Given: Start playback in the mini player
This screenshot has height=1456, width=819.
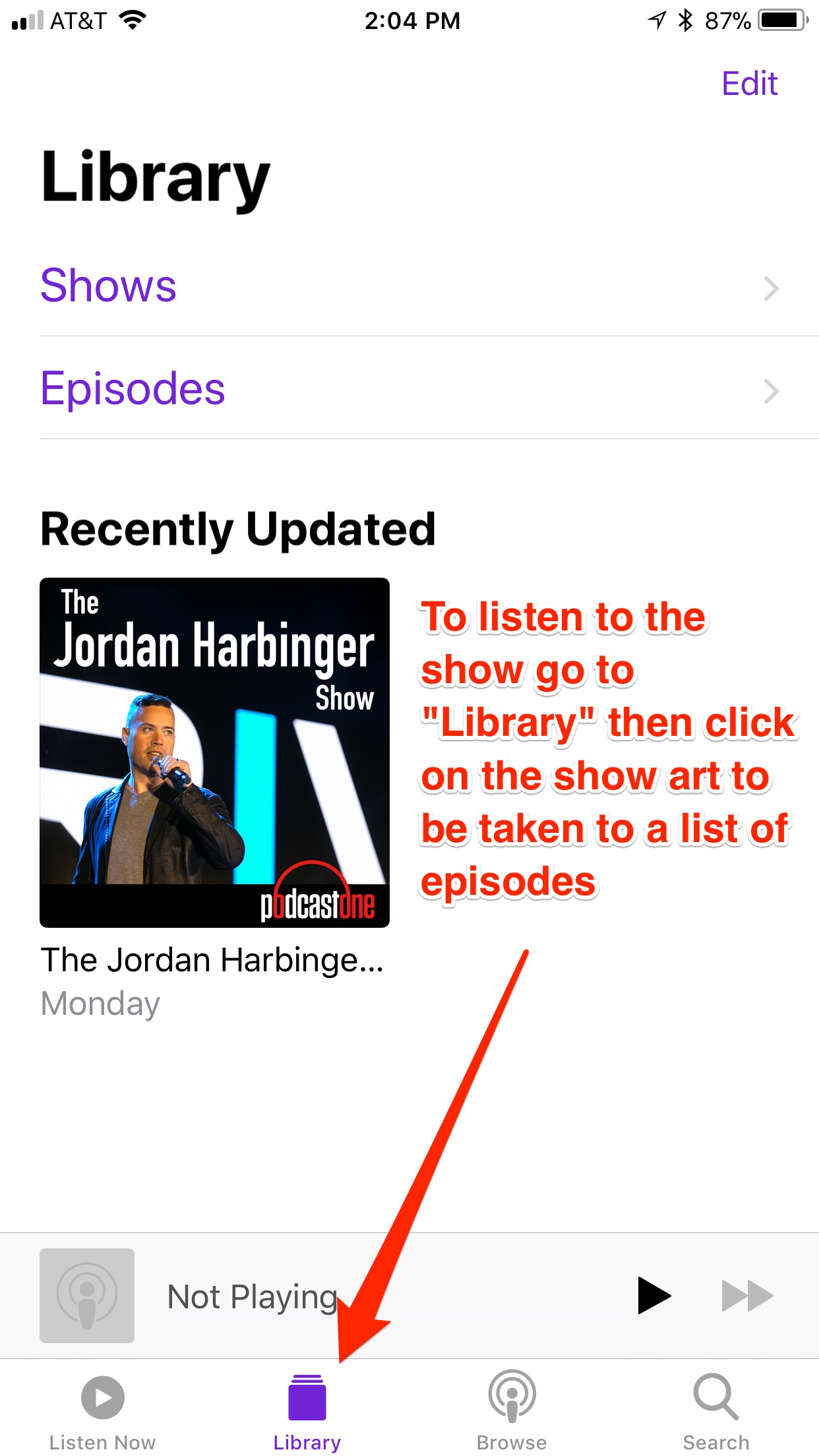Looking at the screenshot, I should [x=653, y=1296].
